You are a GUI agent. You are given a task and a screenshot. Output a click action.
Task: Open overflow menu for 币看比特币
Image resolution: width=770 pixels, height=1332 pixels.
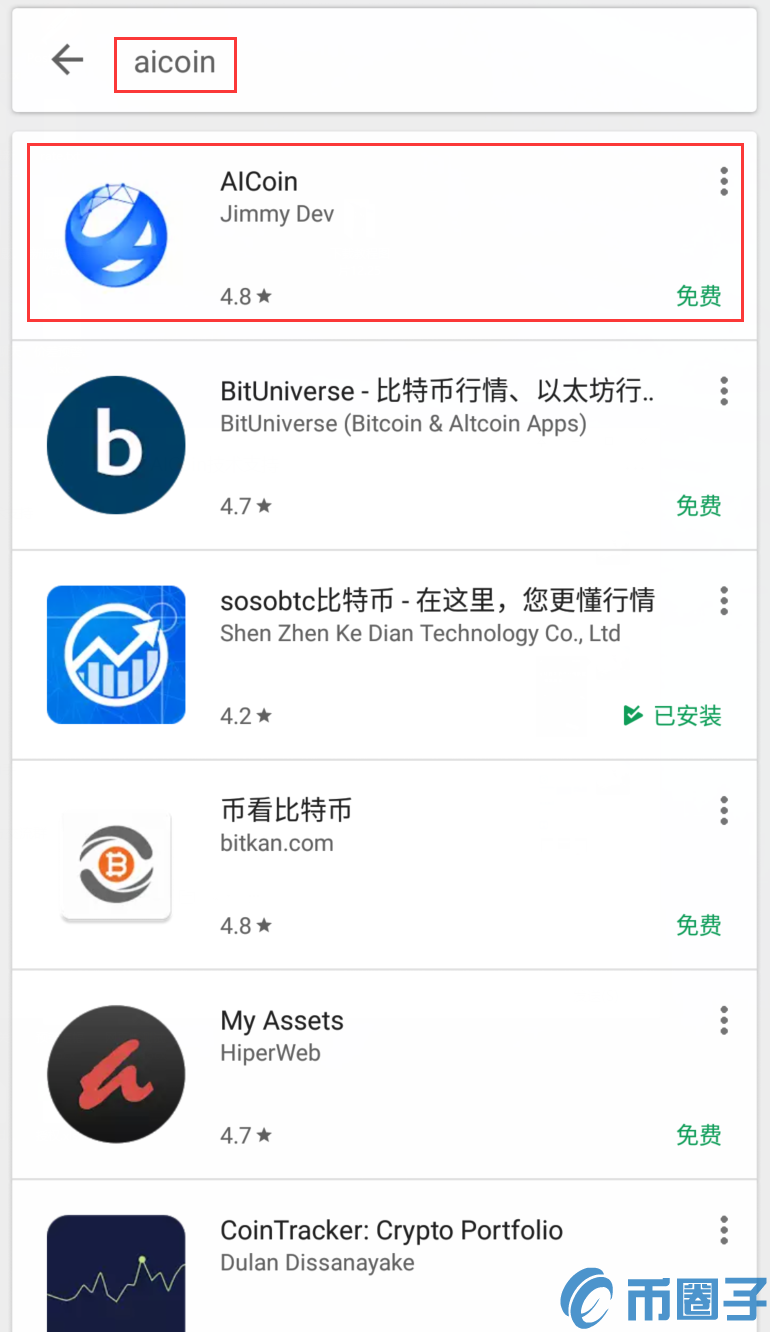[x=724, y=811]
